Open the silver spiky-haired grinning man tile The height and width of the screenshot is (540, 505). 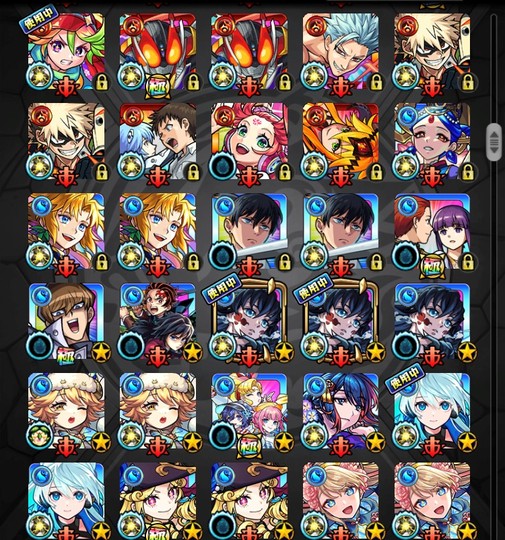click(x=341, y=52)
